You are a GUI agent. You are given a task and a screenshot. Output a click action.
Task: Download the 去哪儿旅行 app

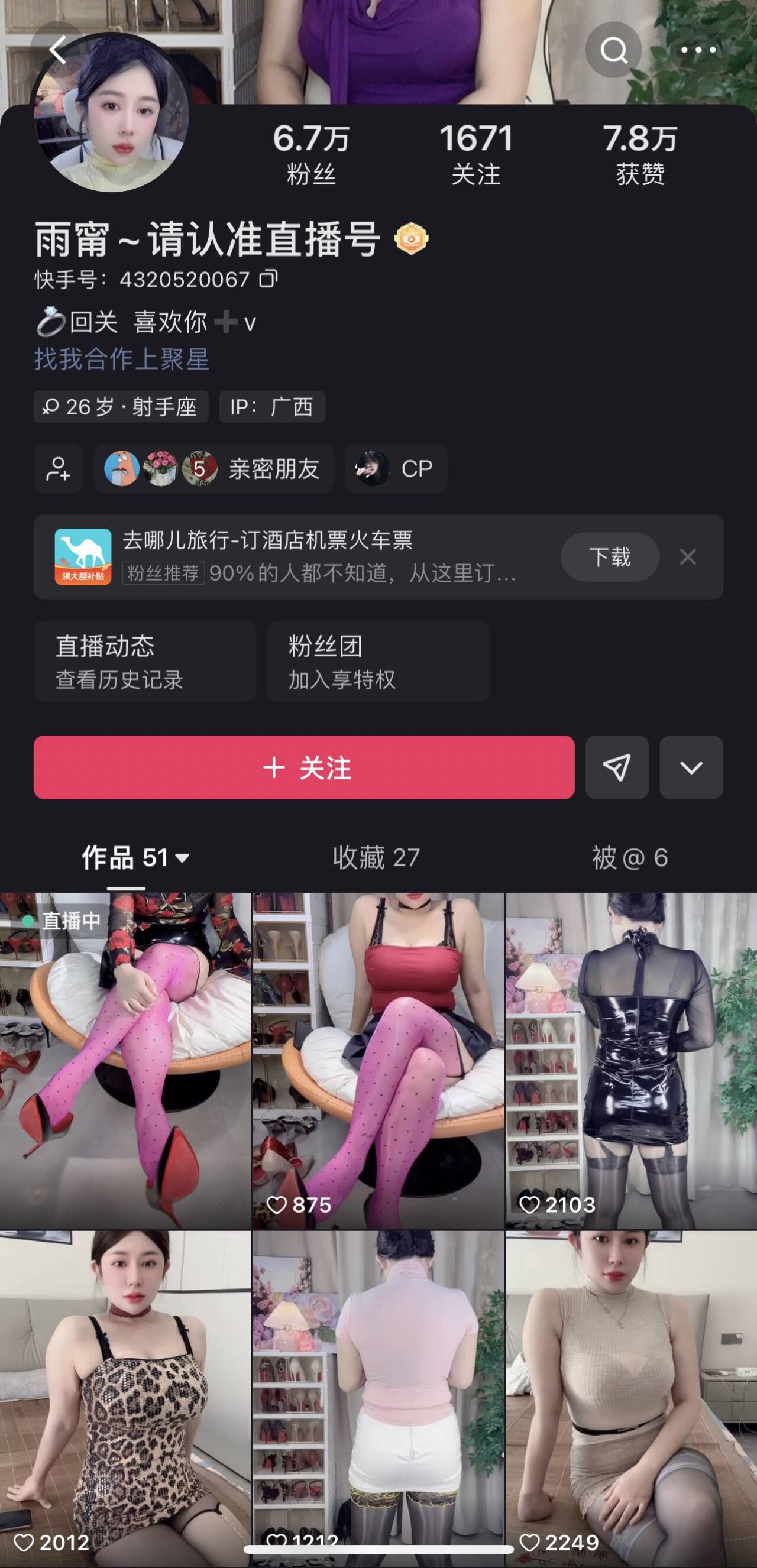610,557
